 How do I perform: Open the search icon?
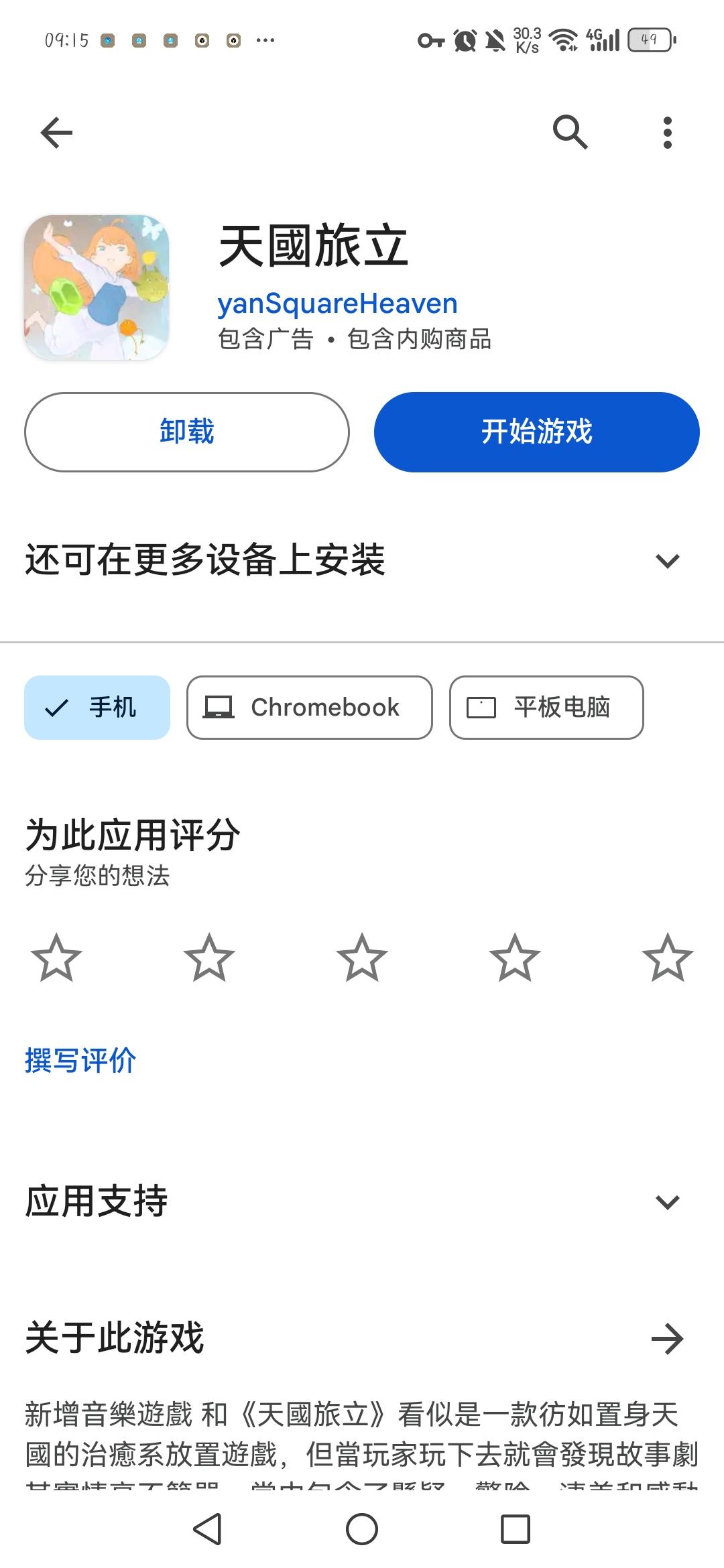(x=570, y=132)
